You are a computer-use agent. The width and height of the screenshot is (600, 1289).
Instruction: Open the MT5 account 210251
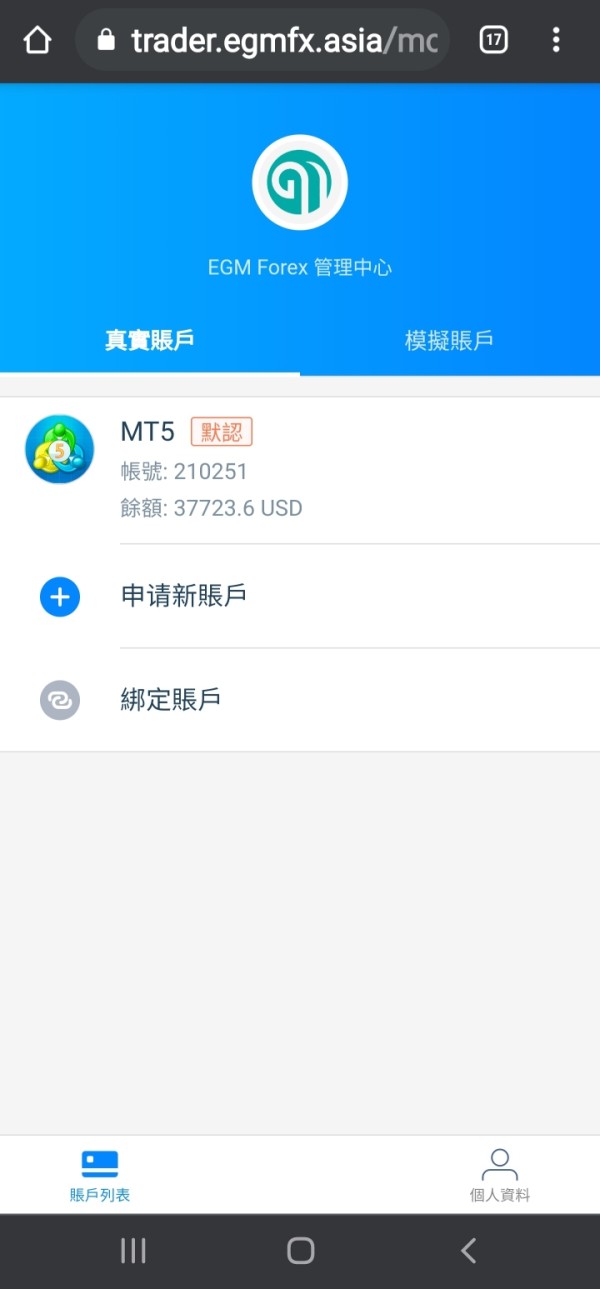click(x=300, y=470)
